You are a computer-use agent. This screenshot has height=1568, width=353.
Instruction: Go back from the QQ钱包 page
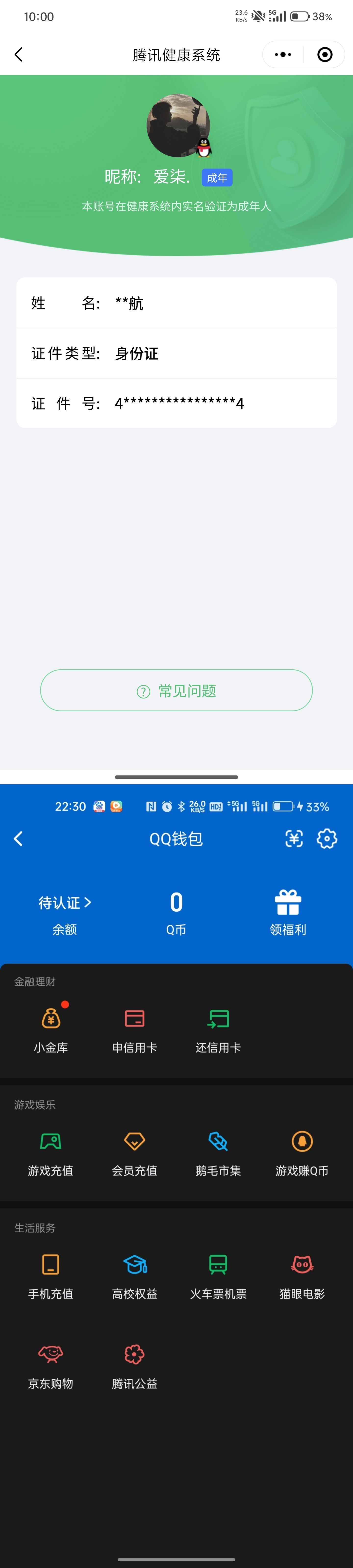tap(18, 839)
